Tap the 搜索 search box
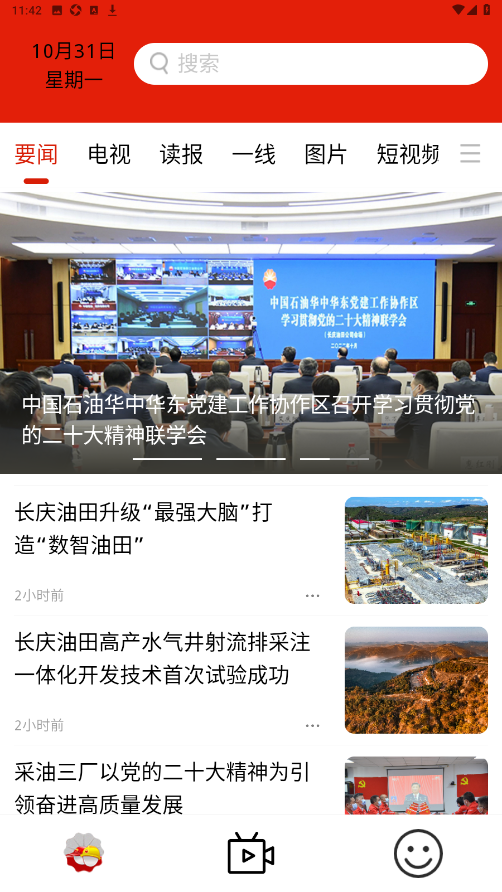The image size is (502, 892). tap(311, 64)
